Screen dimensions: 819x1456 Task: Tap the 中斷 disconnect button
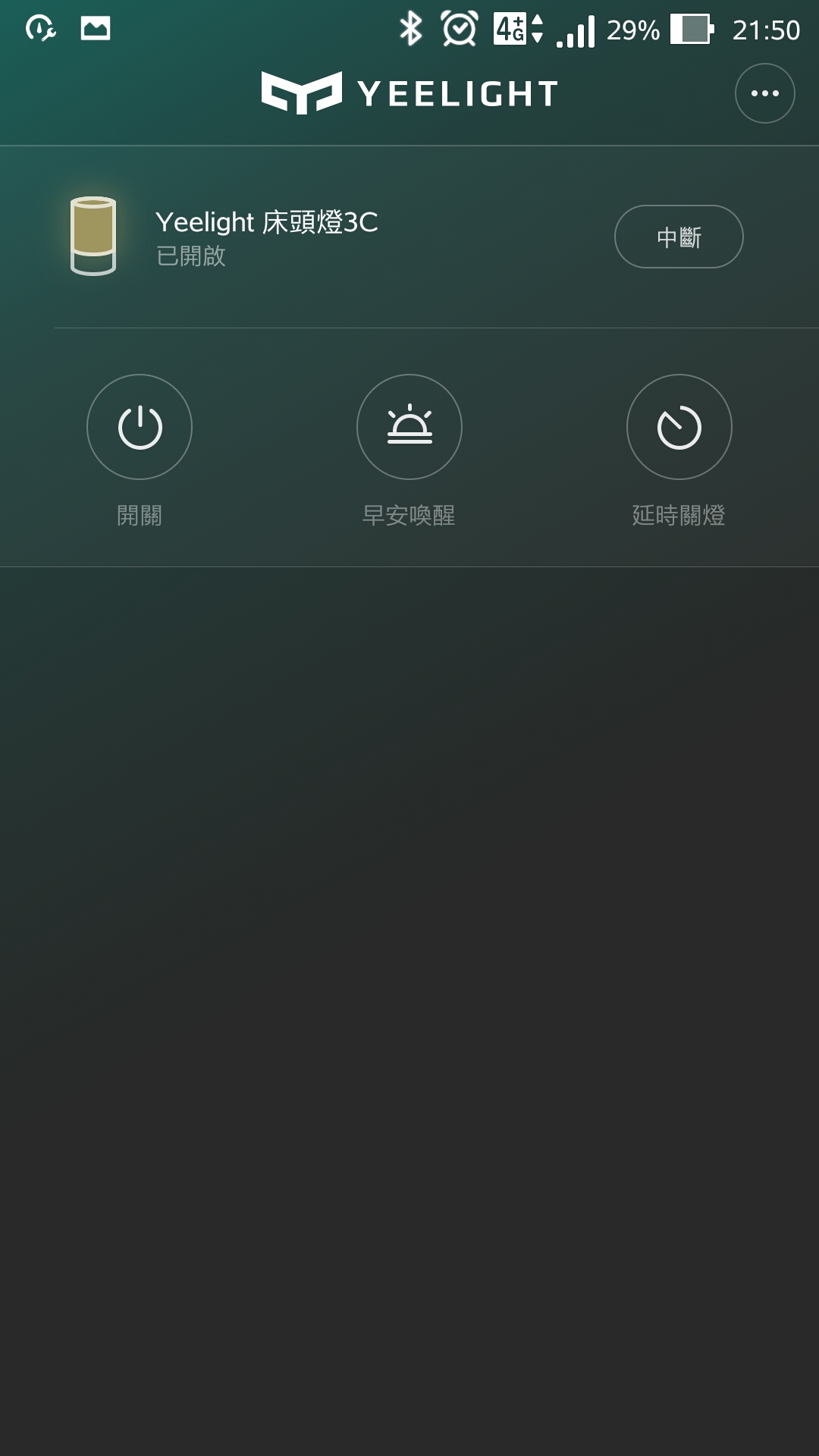(679, 237)
